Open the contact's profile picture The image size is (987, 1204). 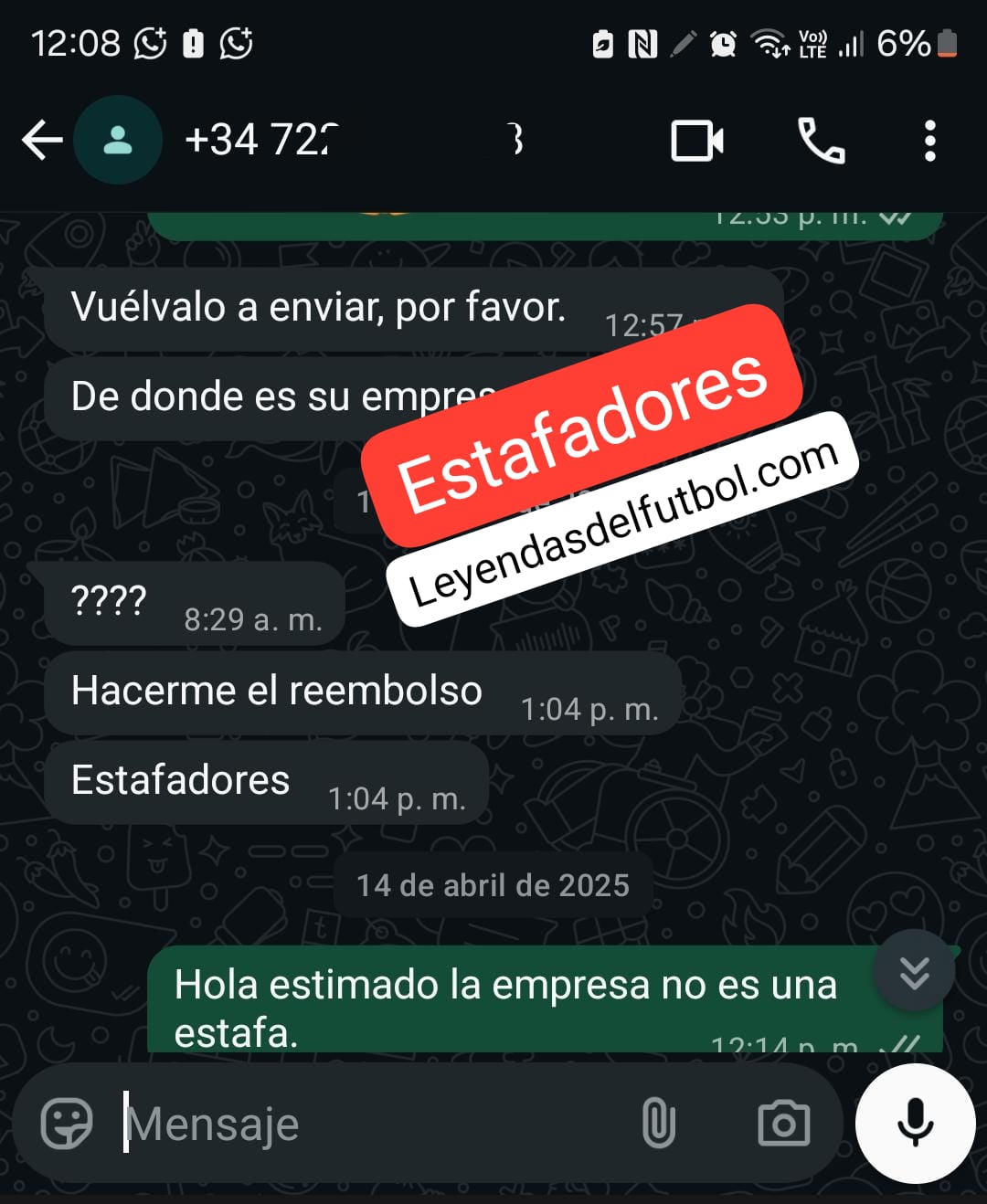118,141
